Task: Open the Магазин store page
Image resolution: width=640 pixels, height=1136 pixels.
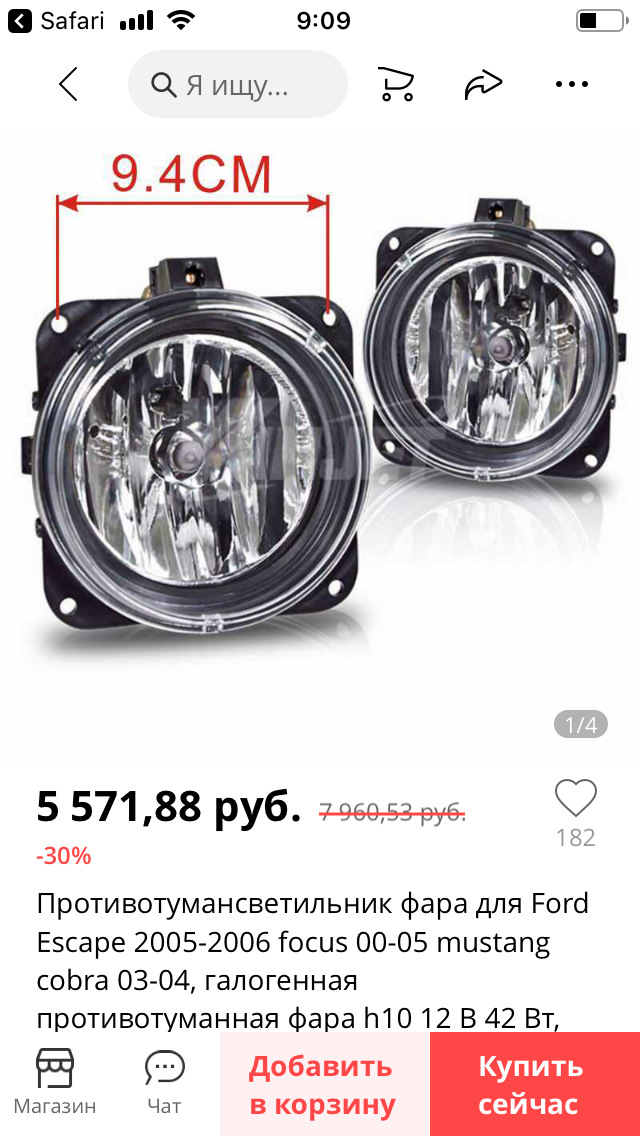Action: (x=55, y=1082)
